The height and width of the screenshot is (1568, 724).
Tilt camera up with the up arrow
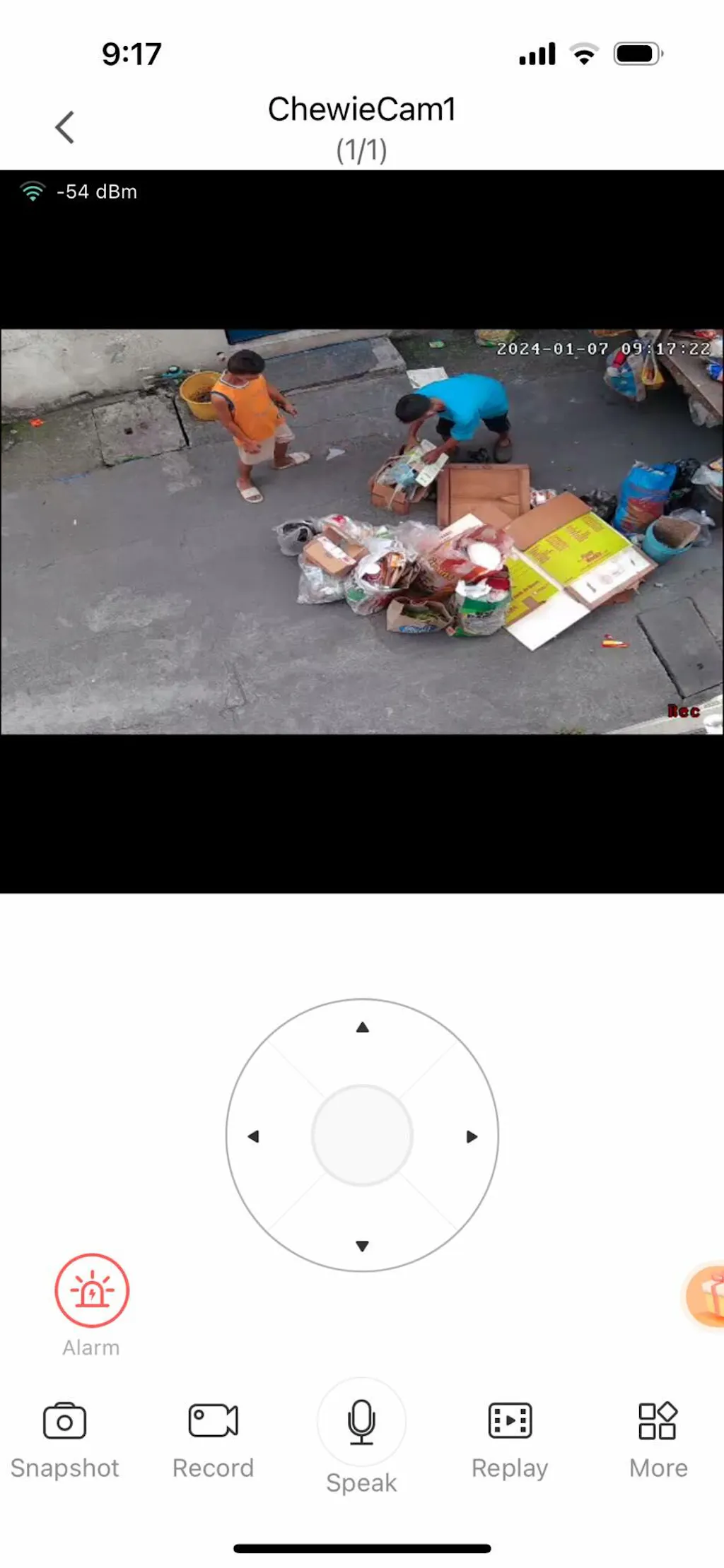362,1027
